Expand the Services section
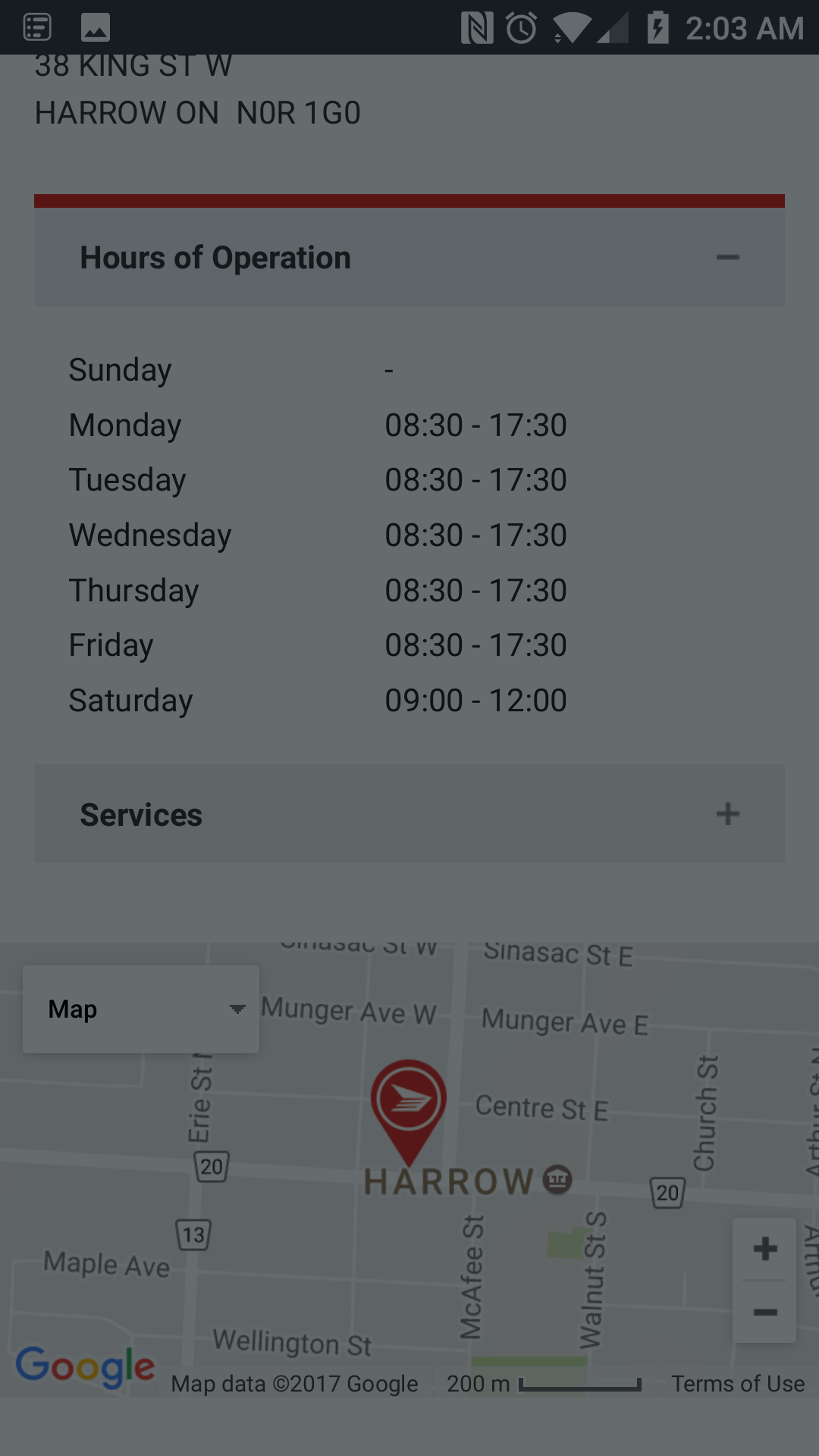This screenshot has width=819, height=1456. point(727,814)
